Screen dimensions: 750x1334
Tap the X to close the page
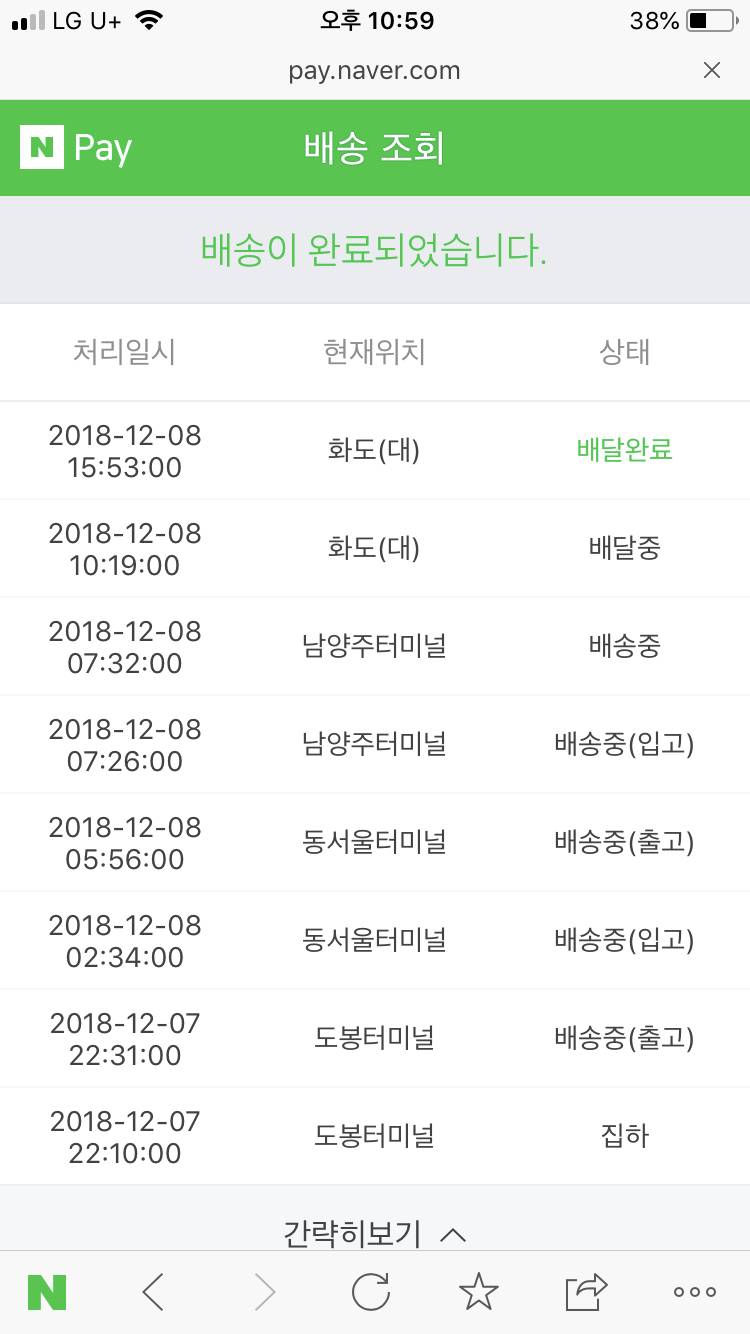[x=711, y=70]
